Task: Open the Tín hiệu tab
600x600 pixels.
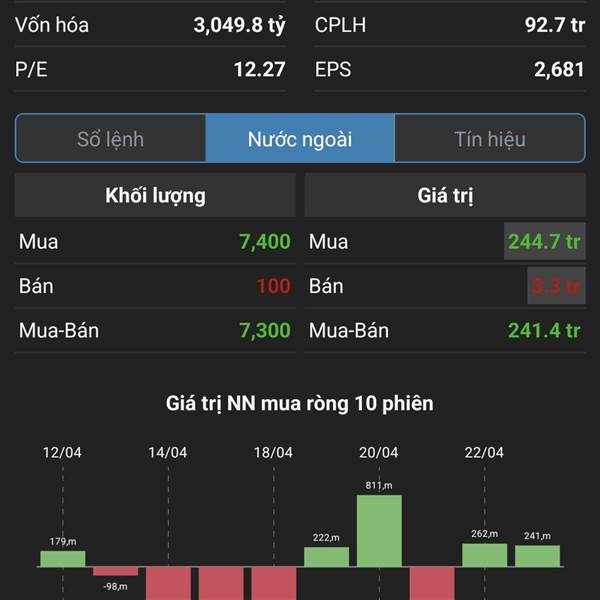Action: coord(489,139)
